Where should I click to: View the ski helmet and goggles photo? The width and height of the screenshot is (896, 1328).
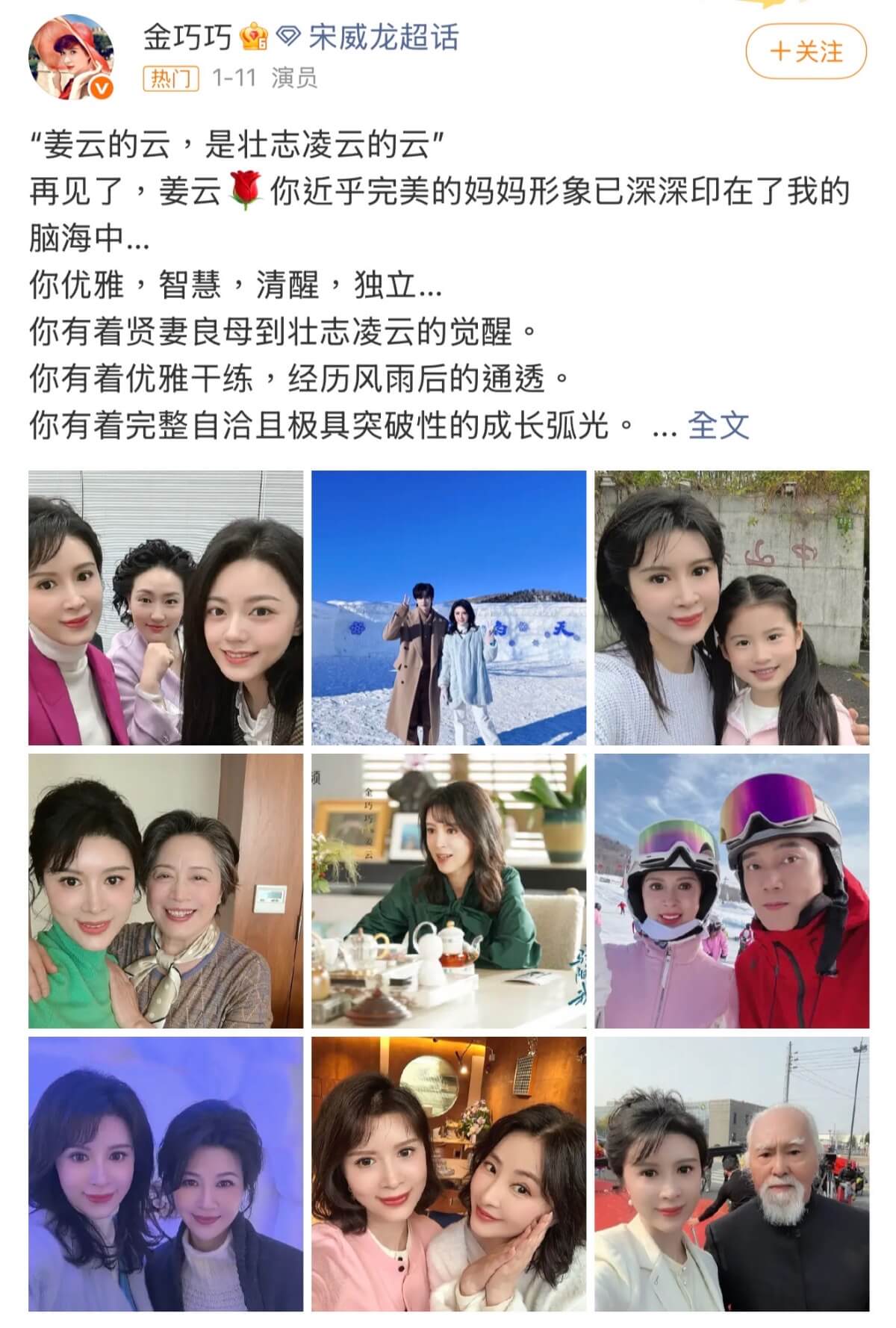click(x=732, y=890)
